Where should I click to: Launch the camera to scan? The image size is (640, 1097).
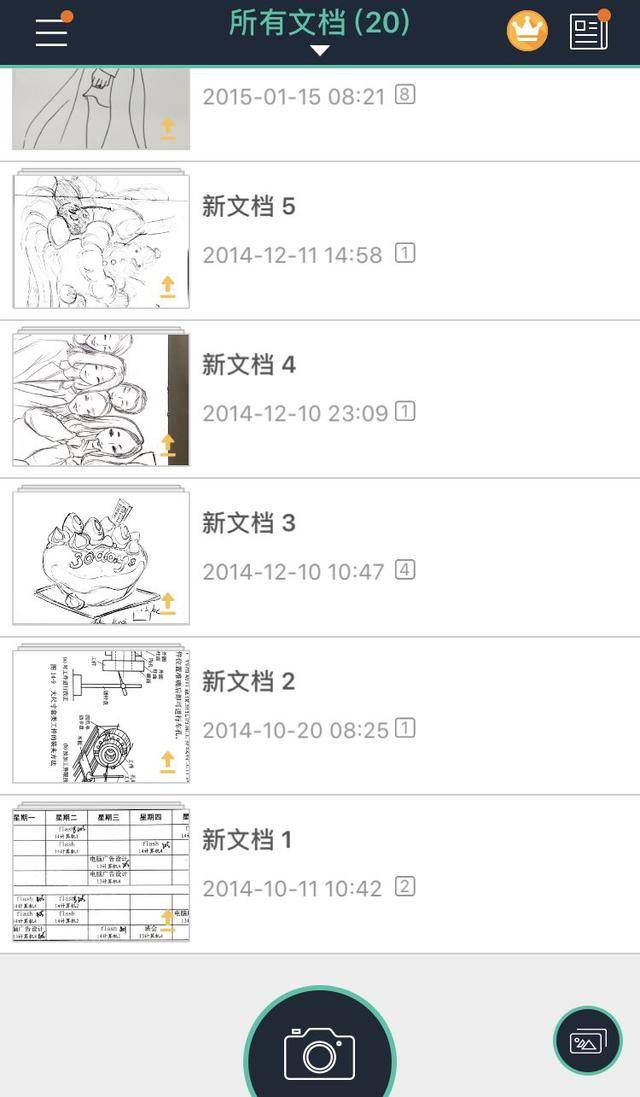click(x=320, y=1052)
